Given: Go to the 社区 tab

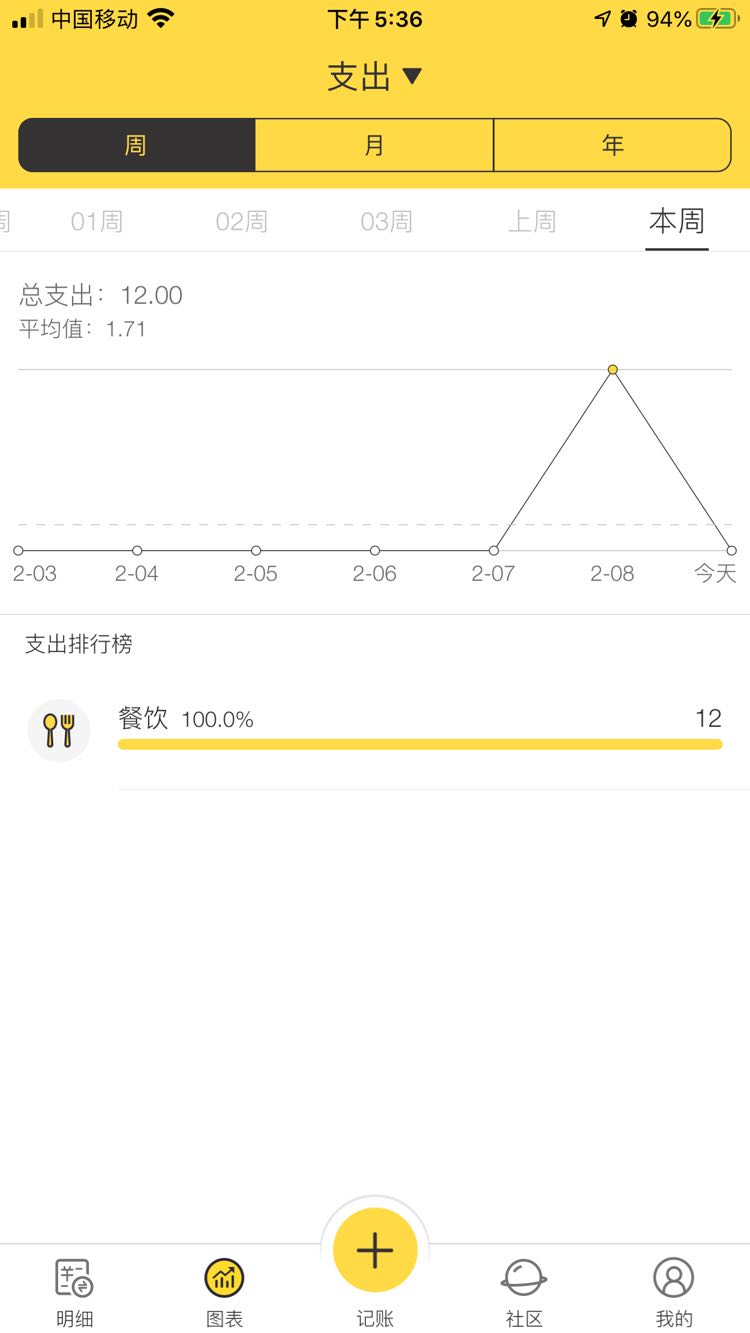Looking at the screenshot, I should point(524,1292).
